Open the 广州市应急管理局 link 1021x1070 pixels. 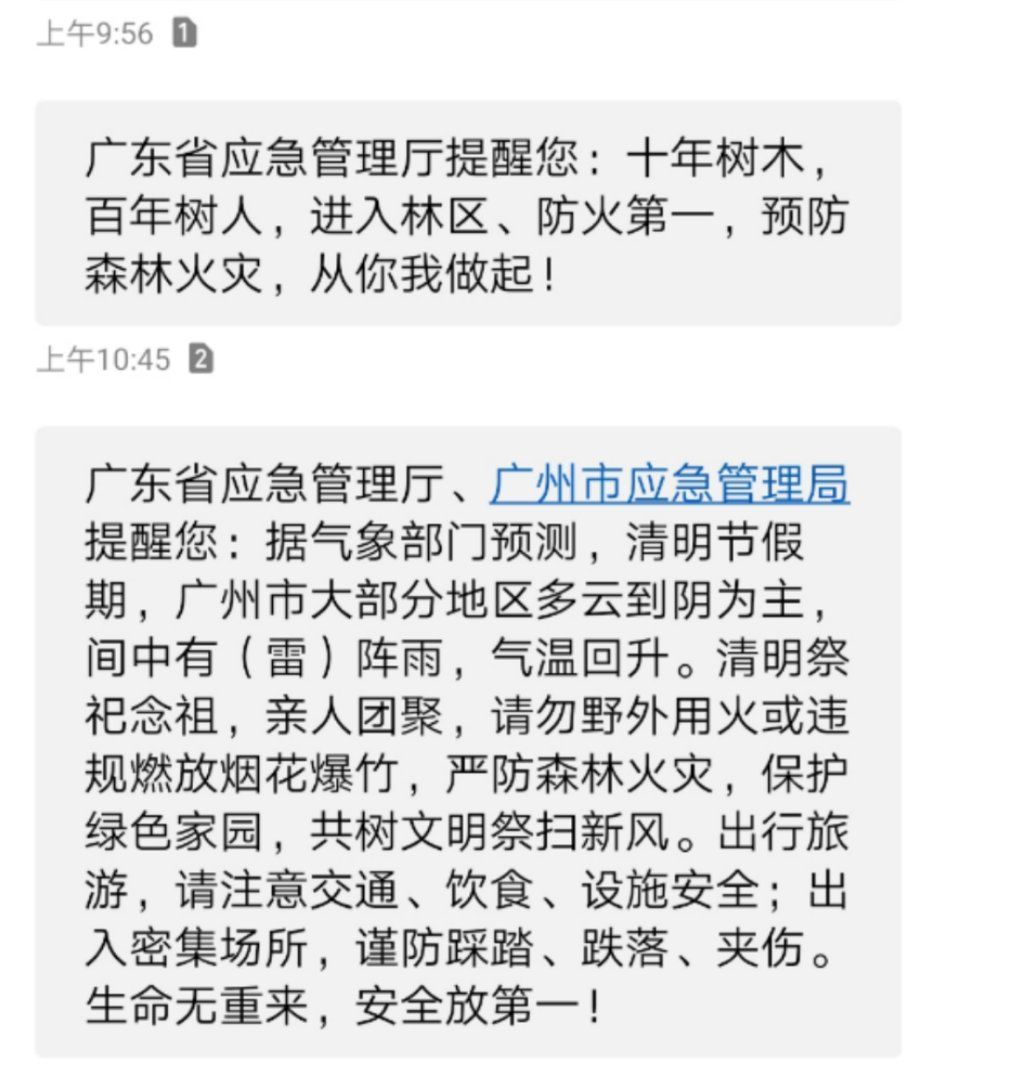669,485
